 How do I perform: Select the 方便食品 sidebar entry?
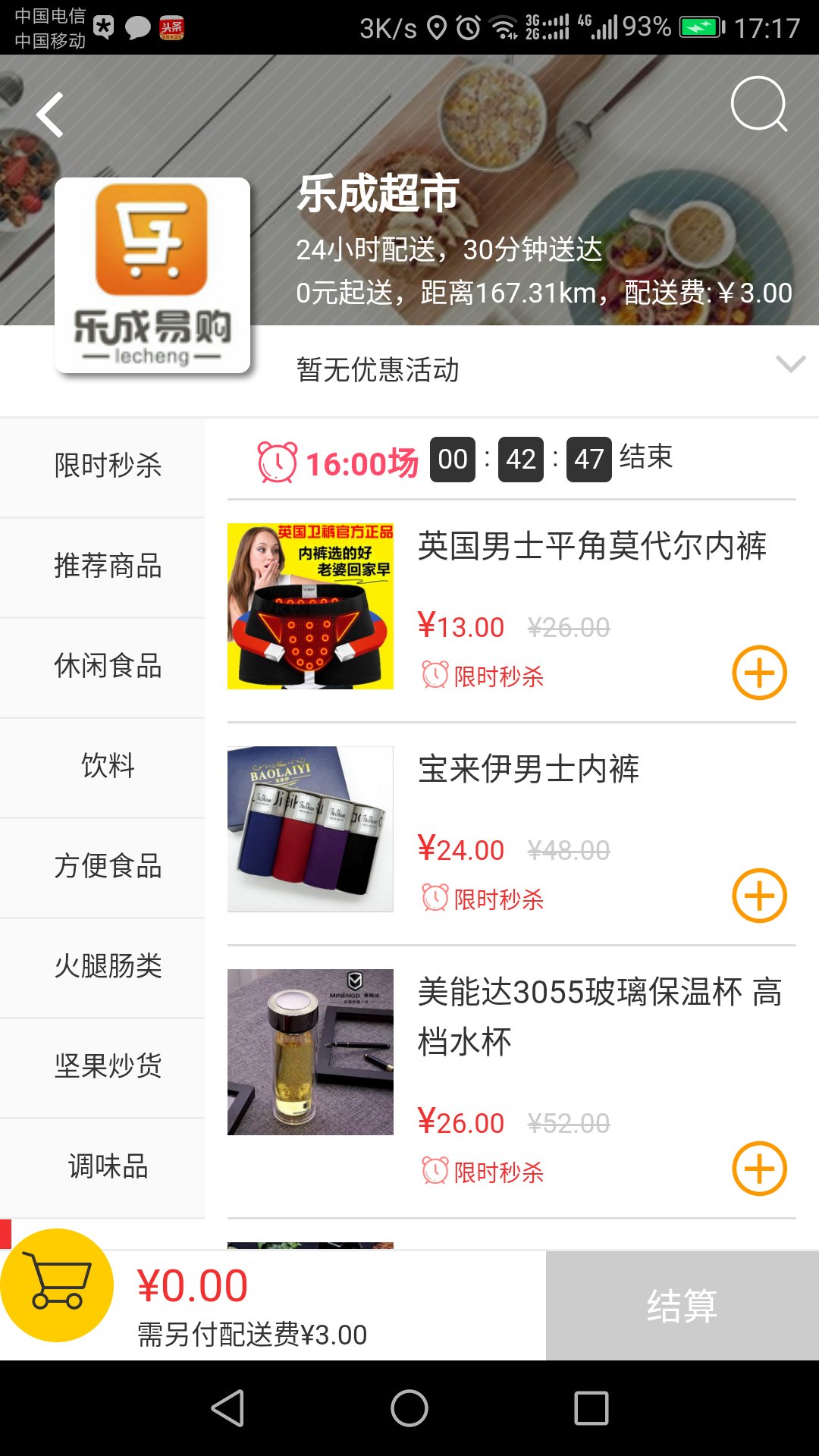tap(102, 866)
